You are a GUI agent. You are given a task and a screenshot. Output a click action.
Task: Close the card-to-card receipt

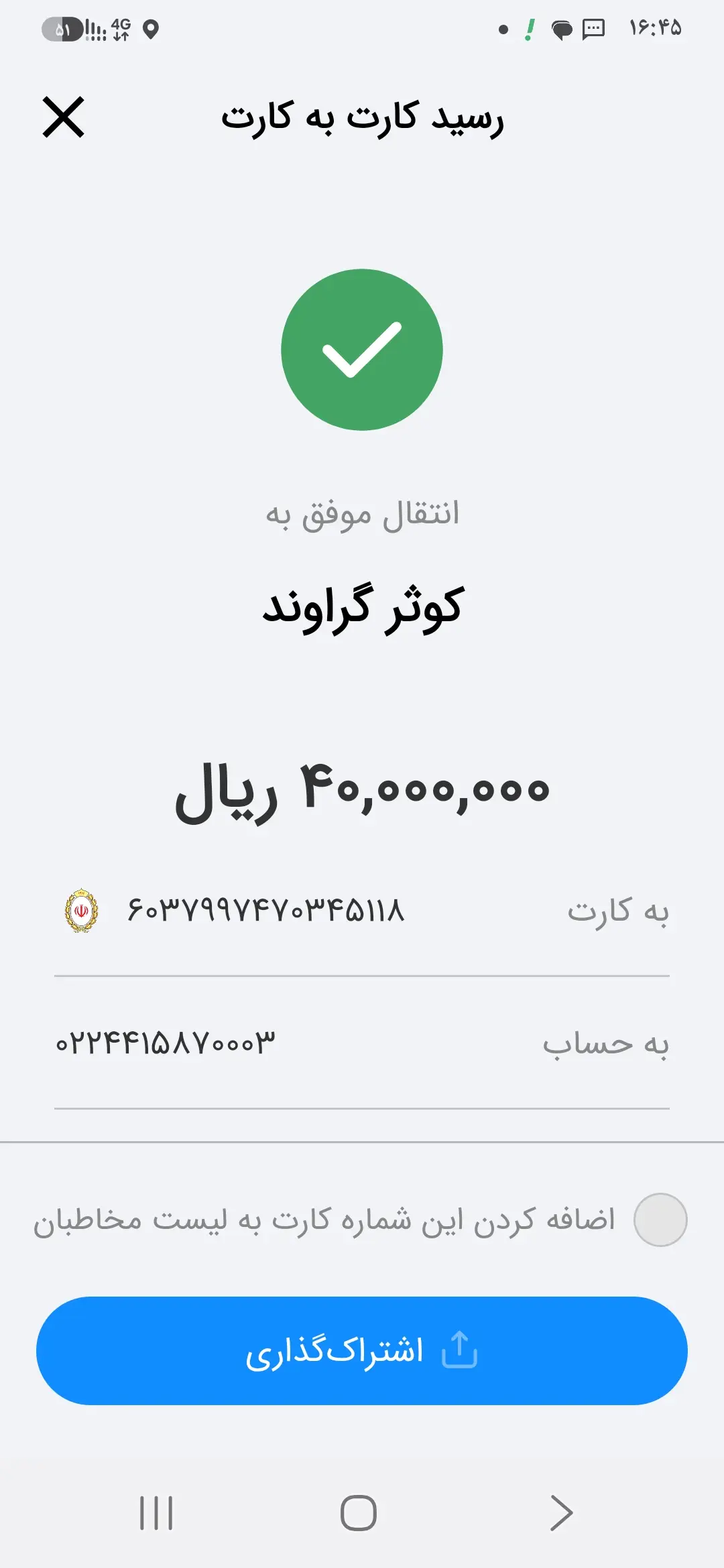(x=63, y=117)
